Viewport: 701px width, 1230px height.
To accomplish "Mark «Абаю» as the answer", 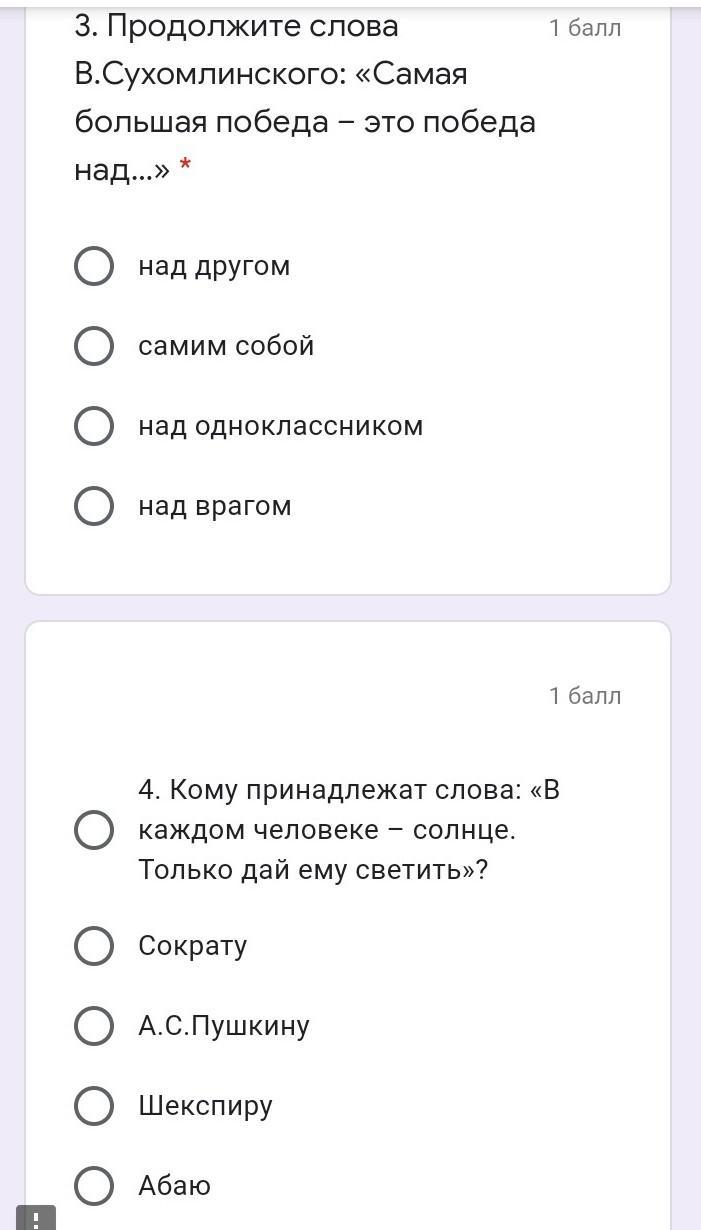I will coord(94,1186).
